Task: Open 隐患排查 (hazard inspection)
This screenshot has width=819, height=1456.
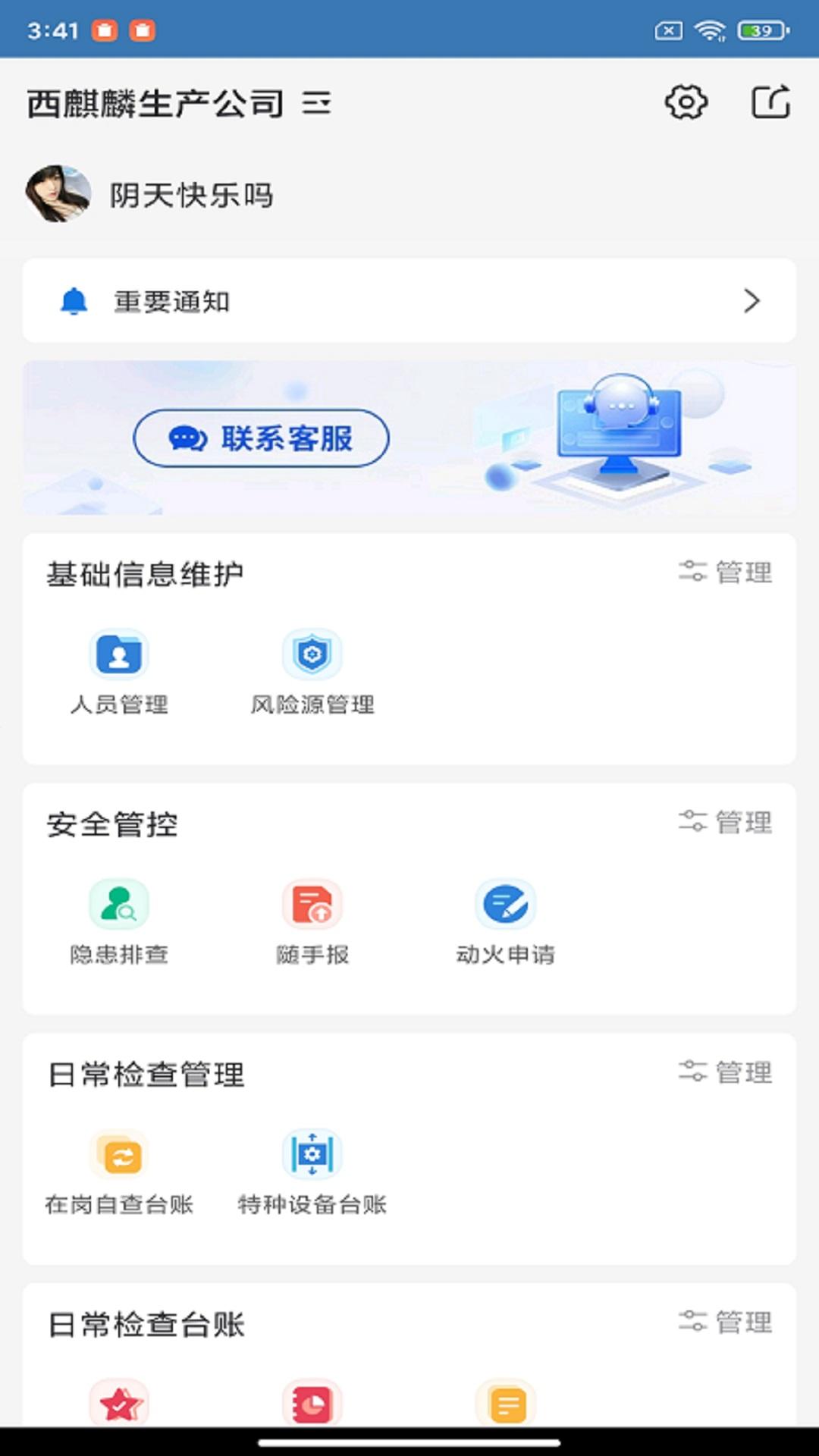Action: 120,918
